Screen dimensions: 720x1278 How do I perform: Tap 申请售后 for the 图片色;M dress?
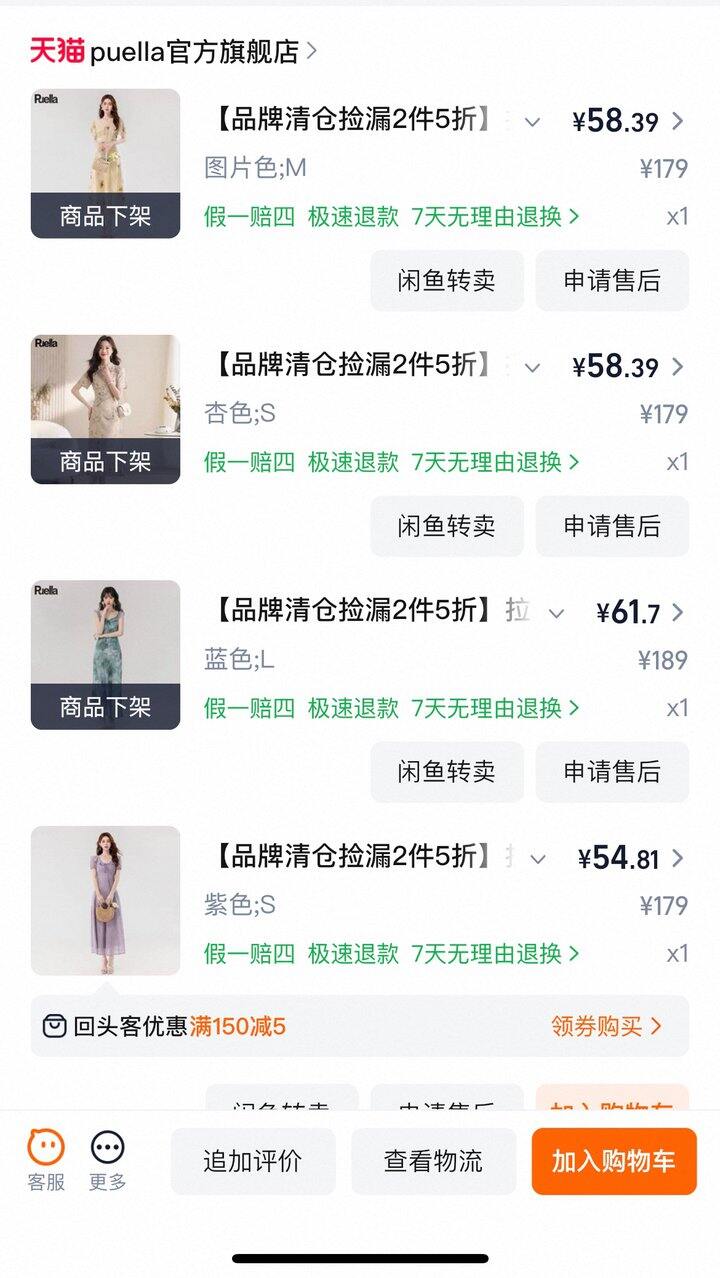click(612, 281)
